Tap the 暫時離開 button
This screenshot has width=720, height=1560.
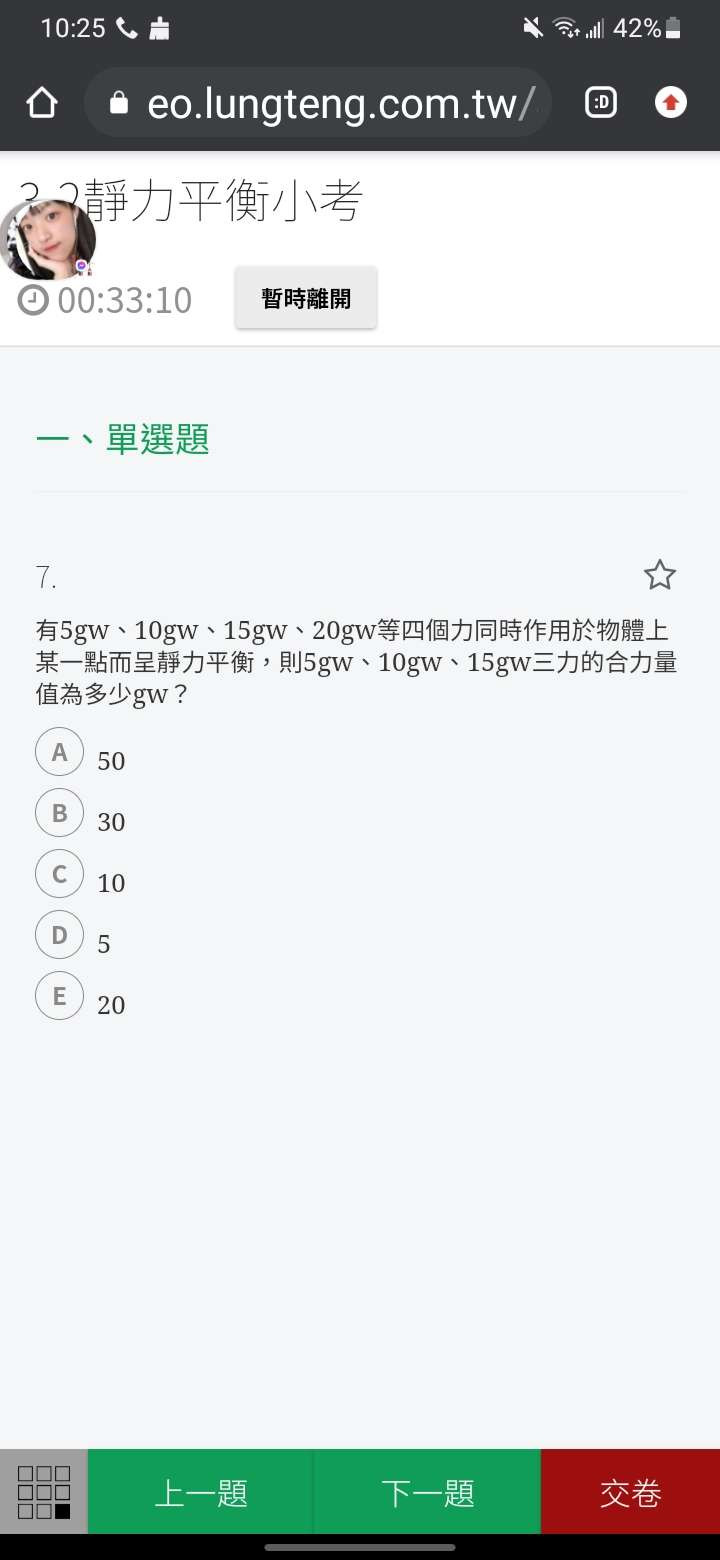coord(306,298)
